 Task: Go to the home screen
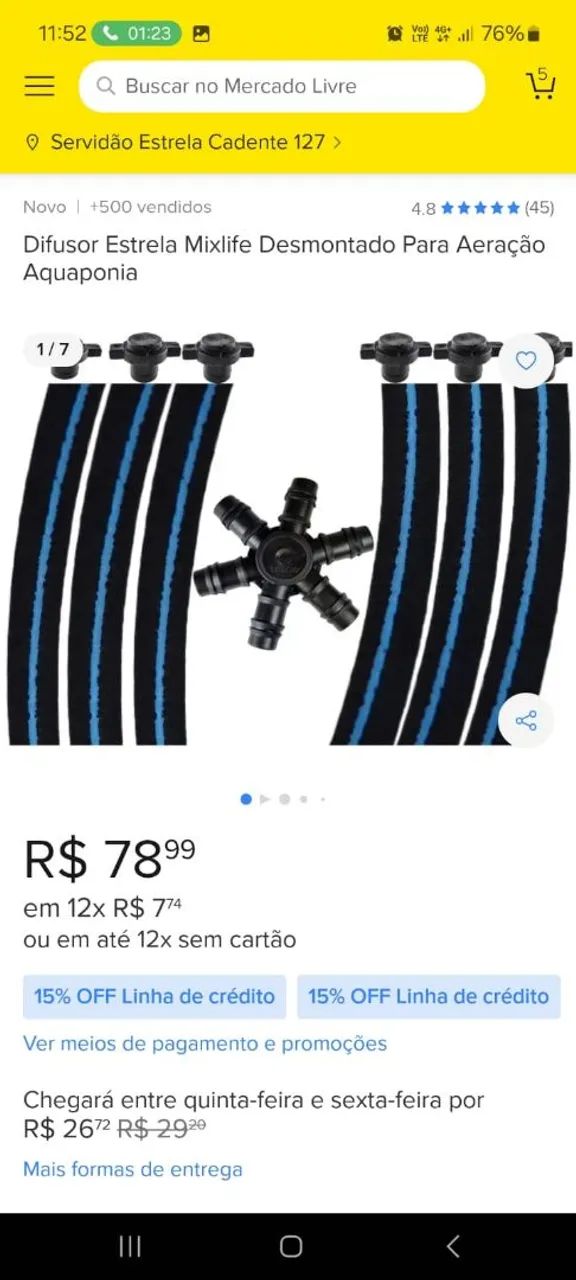[291, 1246]
